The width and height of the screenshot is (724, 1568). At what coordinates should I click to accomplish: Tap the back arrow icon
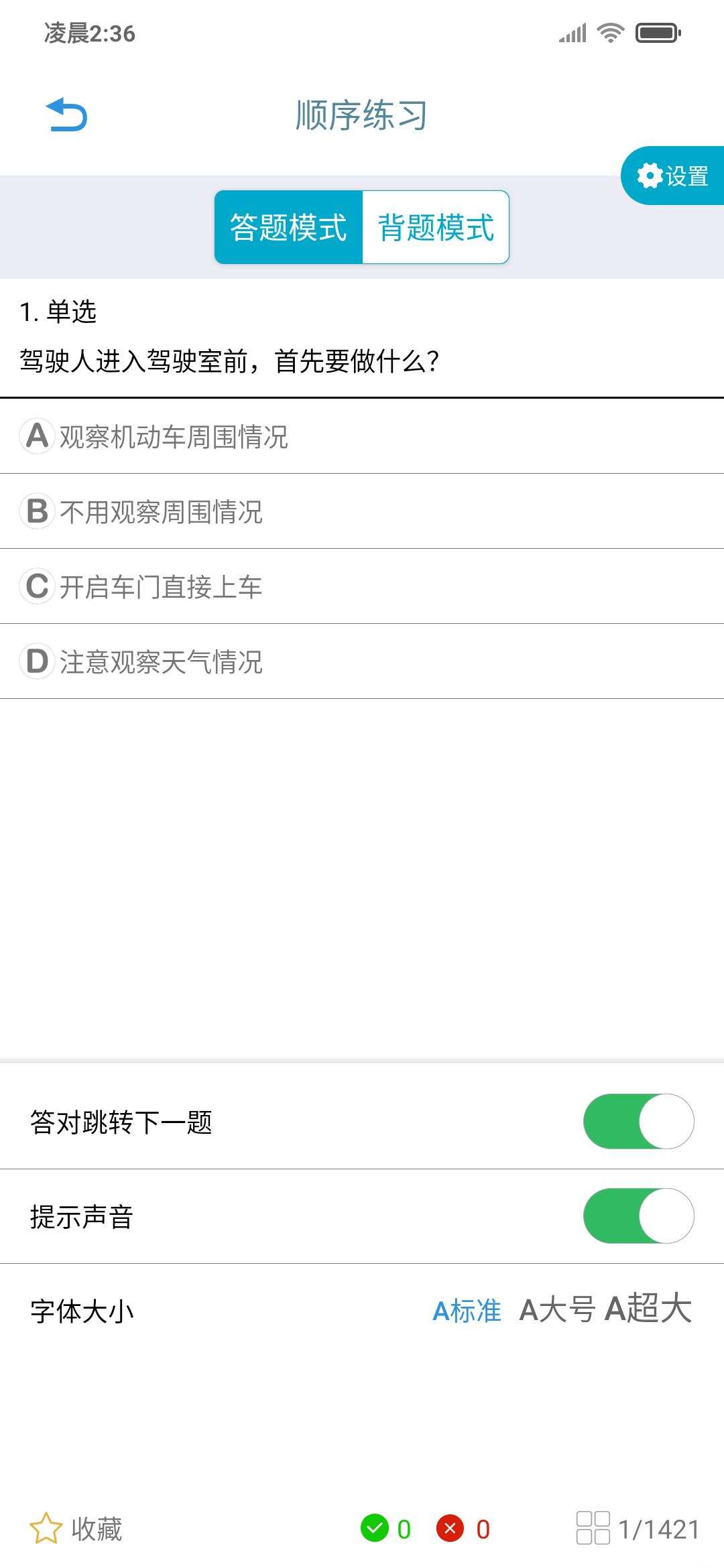tap(66, 115)
